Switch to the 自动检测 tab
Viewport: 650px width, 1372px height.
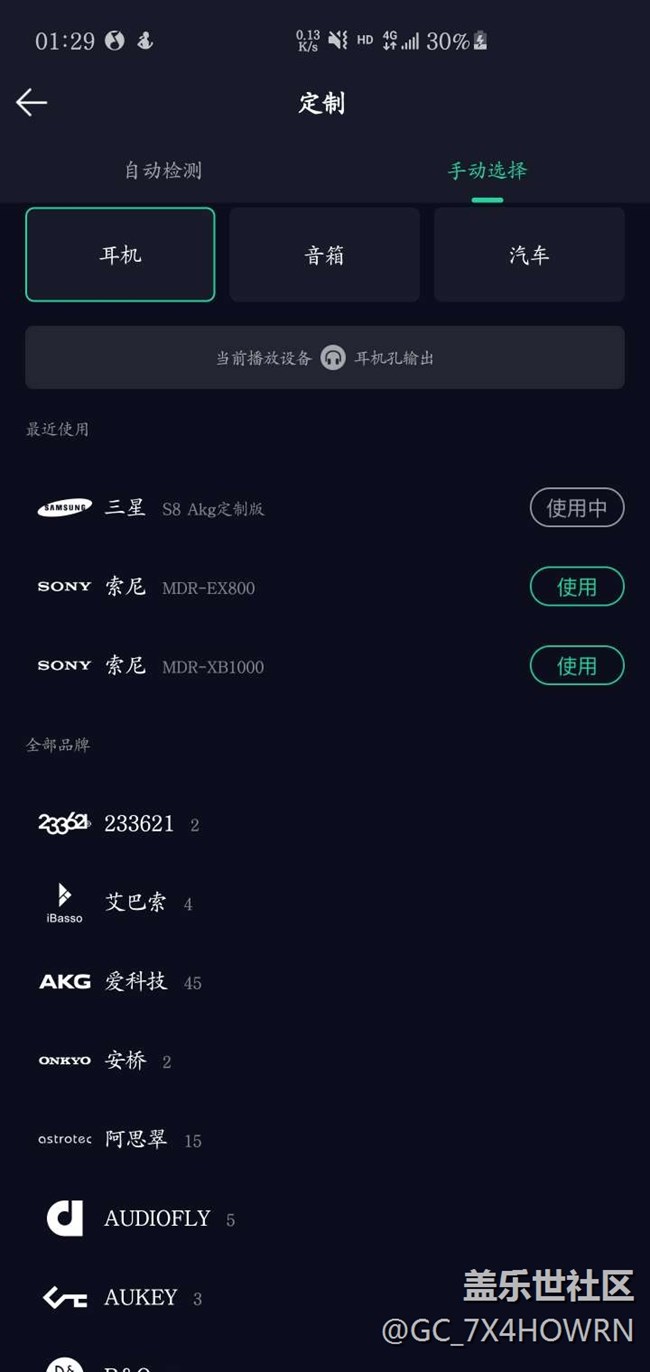click(x=163, y=171)
